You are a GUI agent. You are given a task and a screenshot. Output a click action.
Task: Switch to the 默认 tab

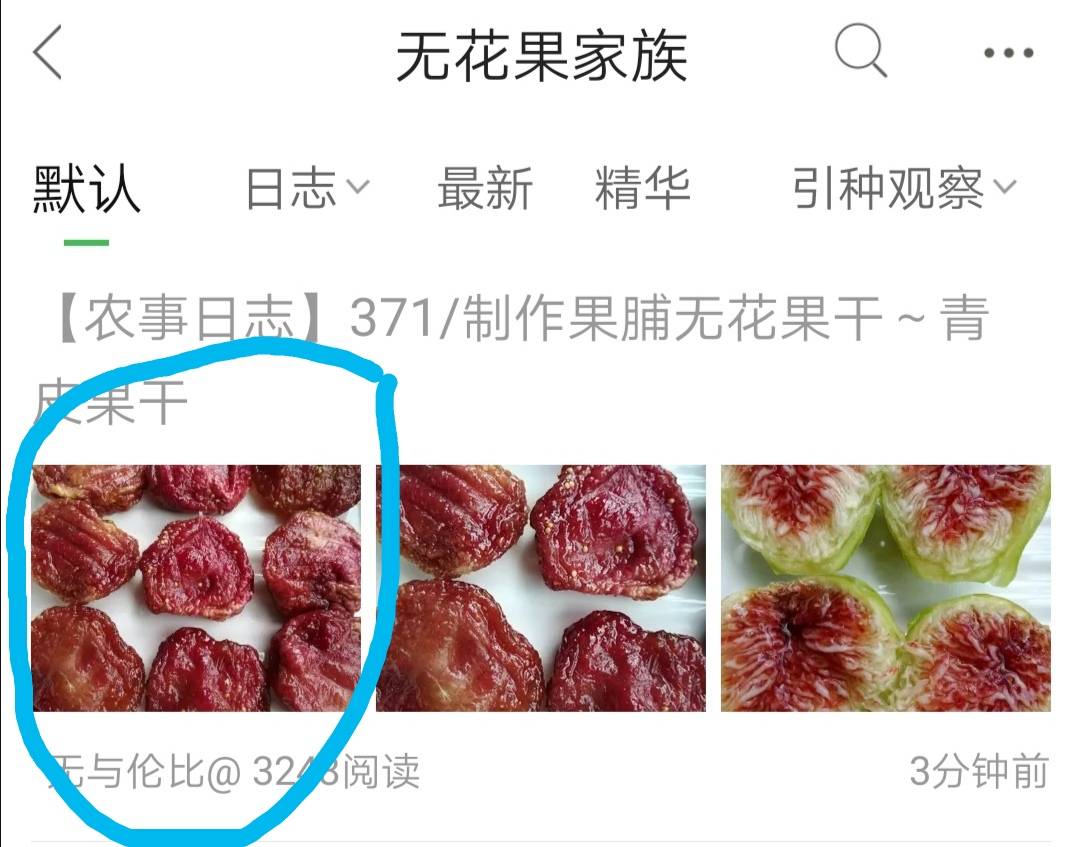(86, 189)
